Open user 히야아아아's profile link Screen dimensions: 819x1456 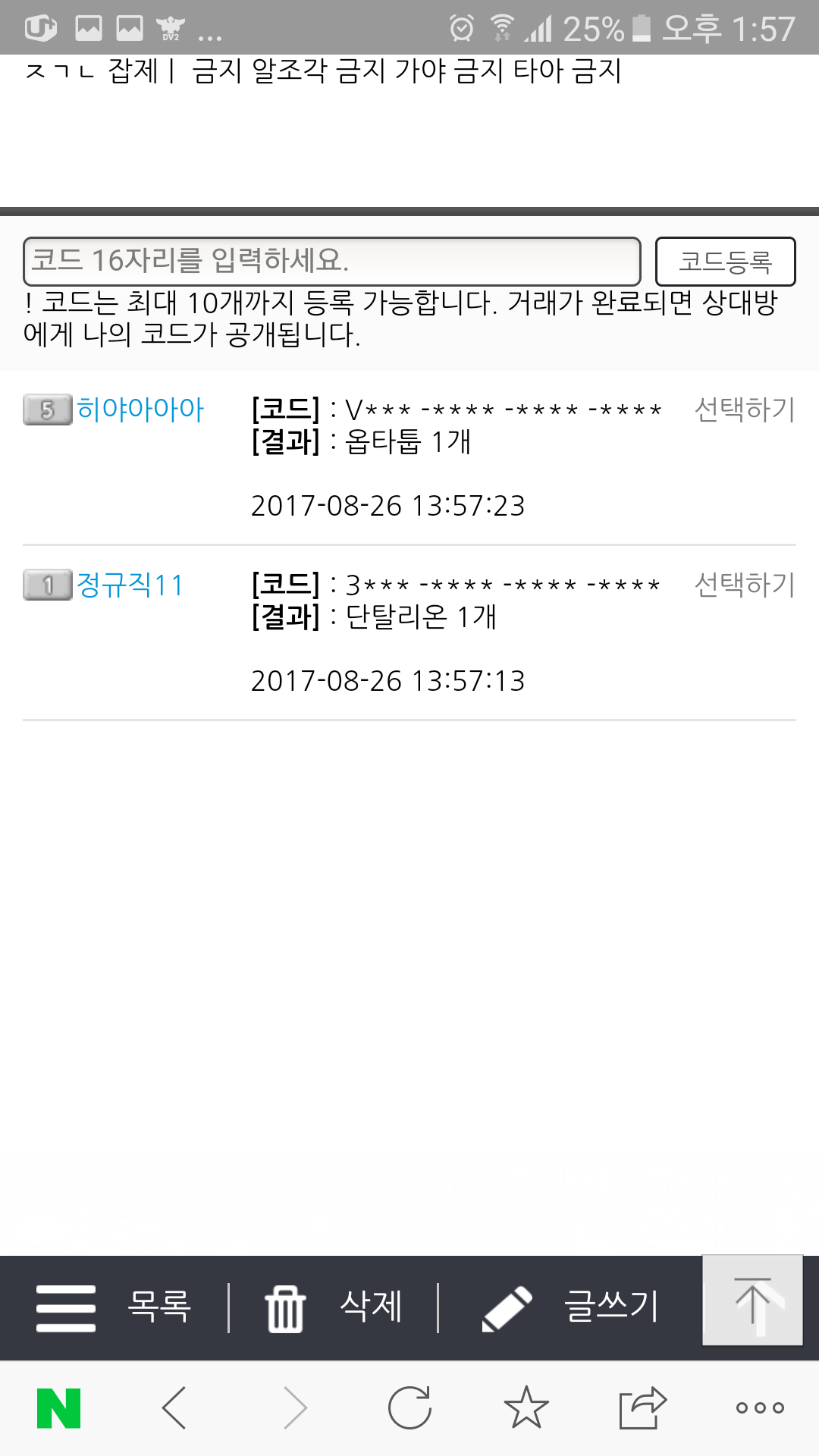140,409
